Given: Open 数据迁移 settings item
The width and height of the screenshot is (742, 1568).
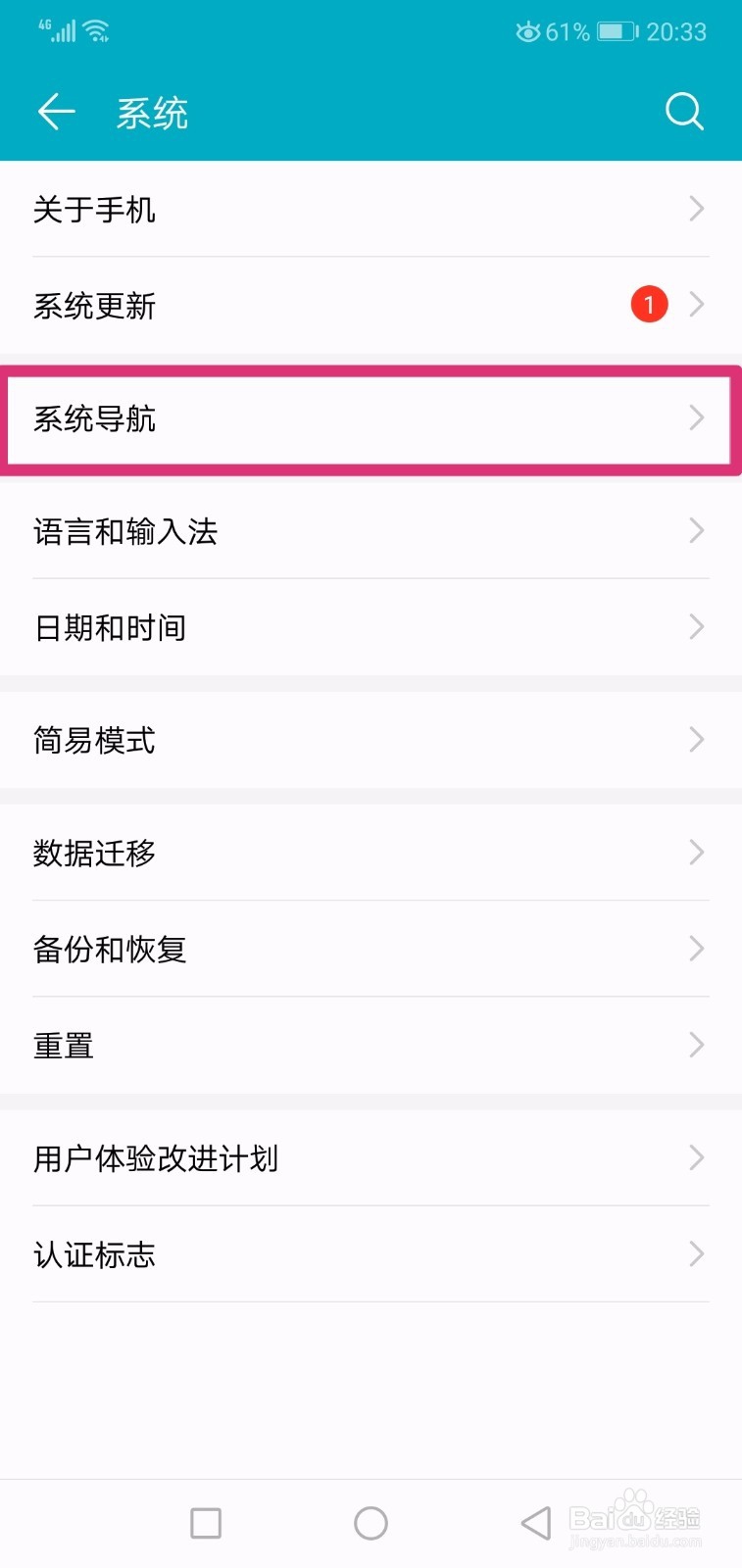Looking at the screenshot, I should [371, 853].
